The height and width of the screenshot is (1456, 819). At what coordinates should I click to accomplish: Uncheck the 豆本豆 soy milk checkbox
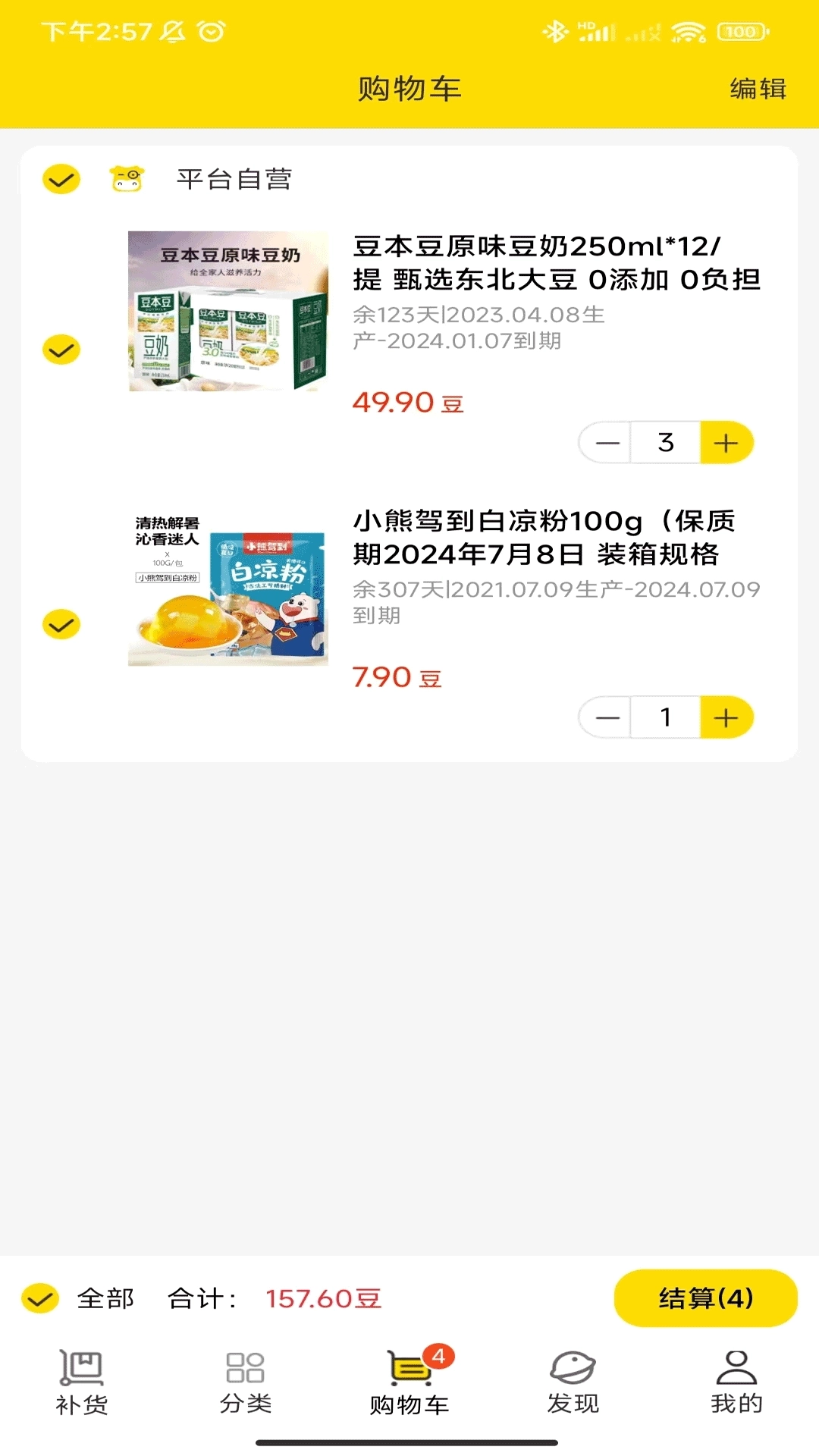point(60,350)
